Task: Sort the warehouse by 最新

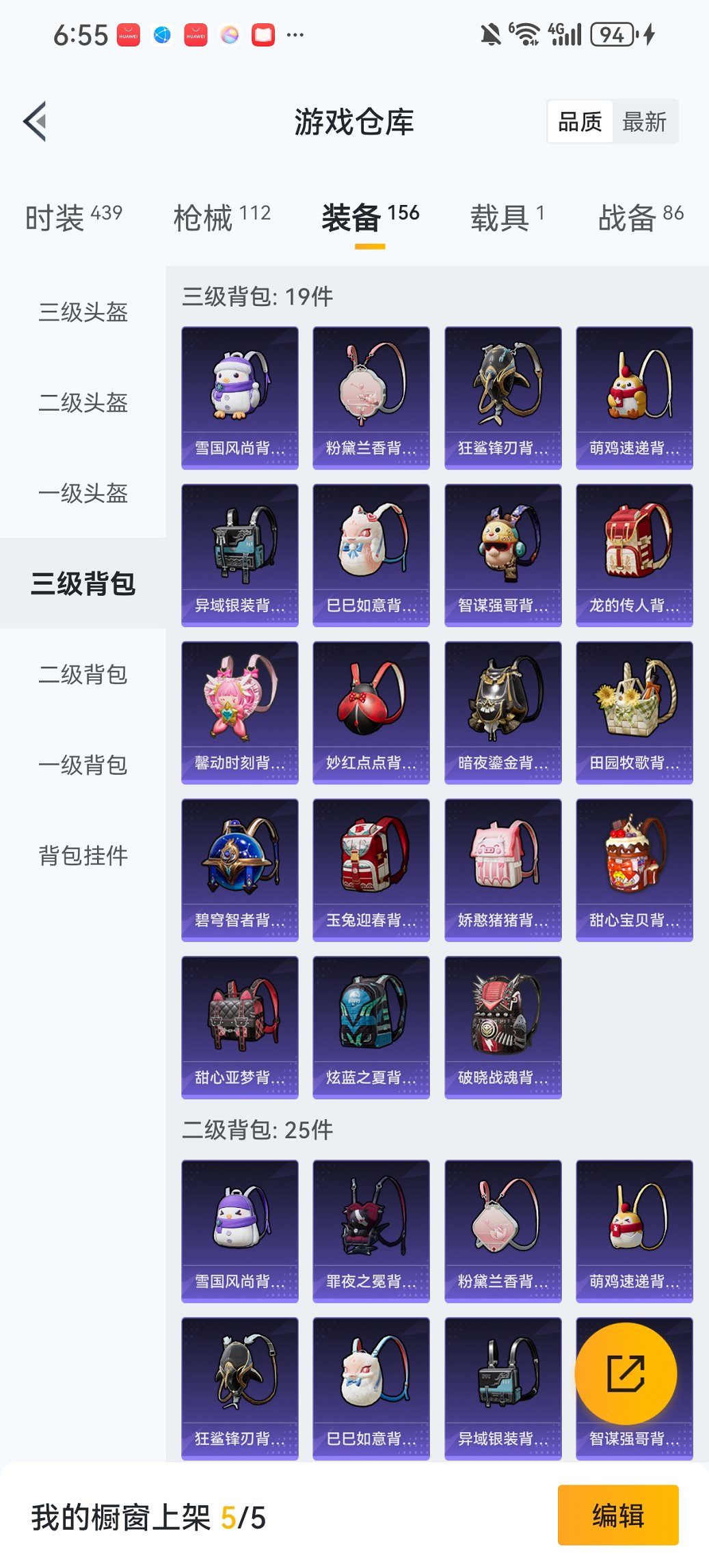Action: 644,122
